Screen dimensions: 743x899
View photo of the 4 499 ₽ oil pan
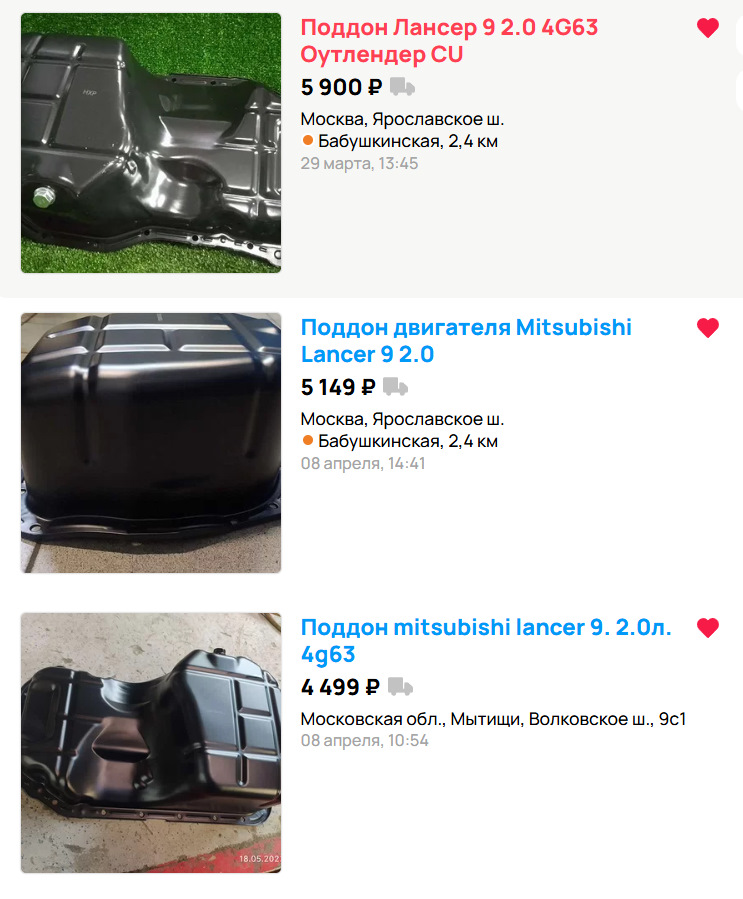coord(151,743)
